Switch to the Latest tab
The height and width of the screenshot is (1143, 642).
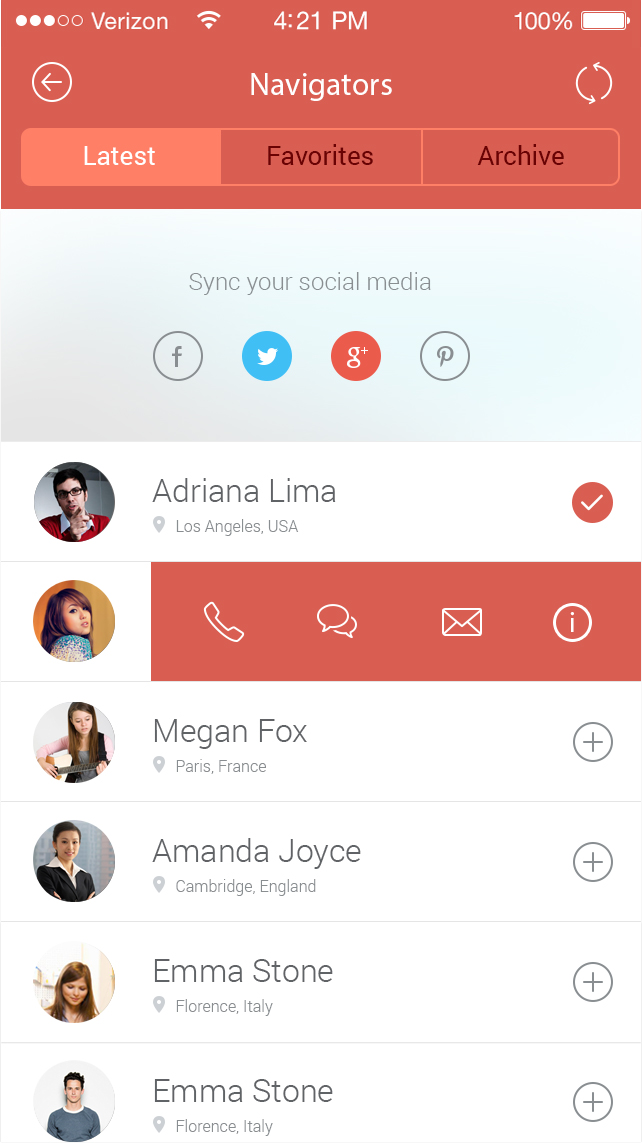(x=120, y=156)
